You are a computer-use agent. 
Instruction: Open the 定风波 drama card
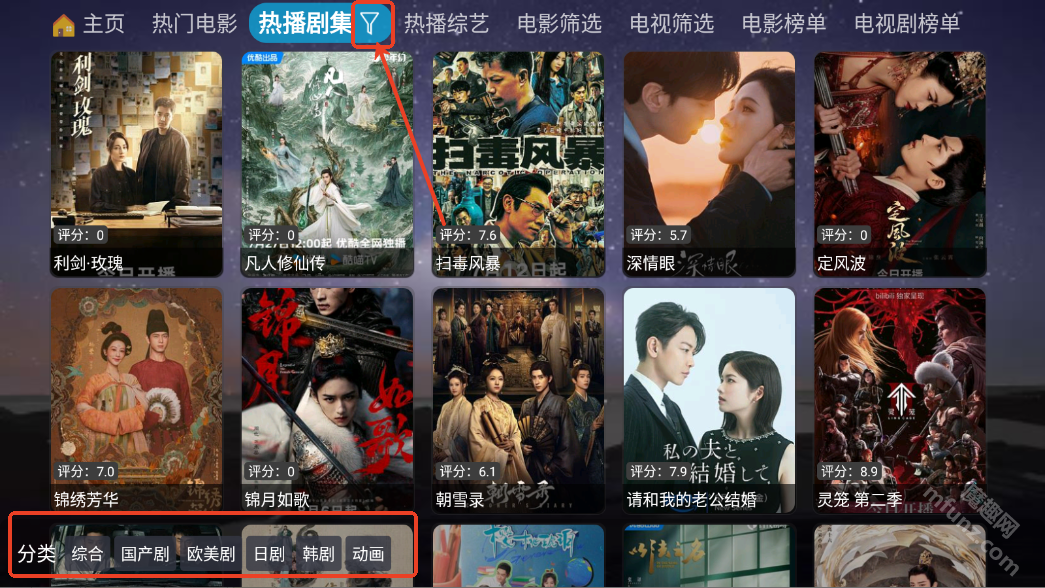[900, 164]
